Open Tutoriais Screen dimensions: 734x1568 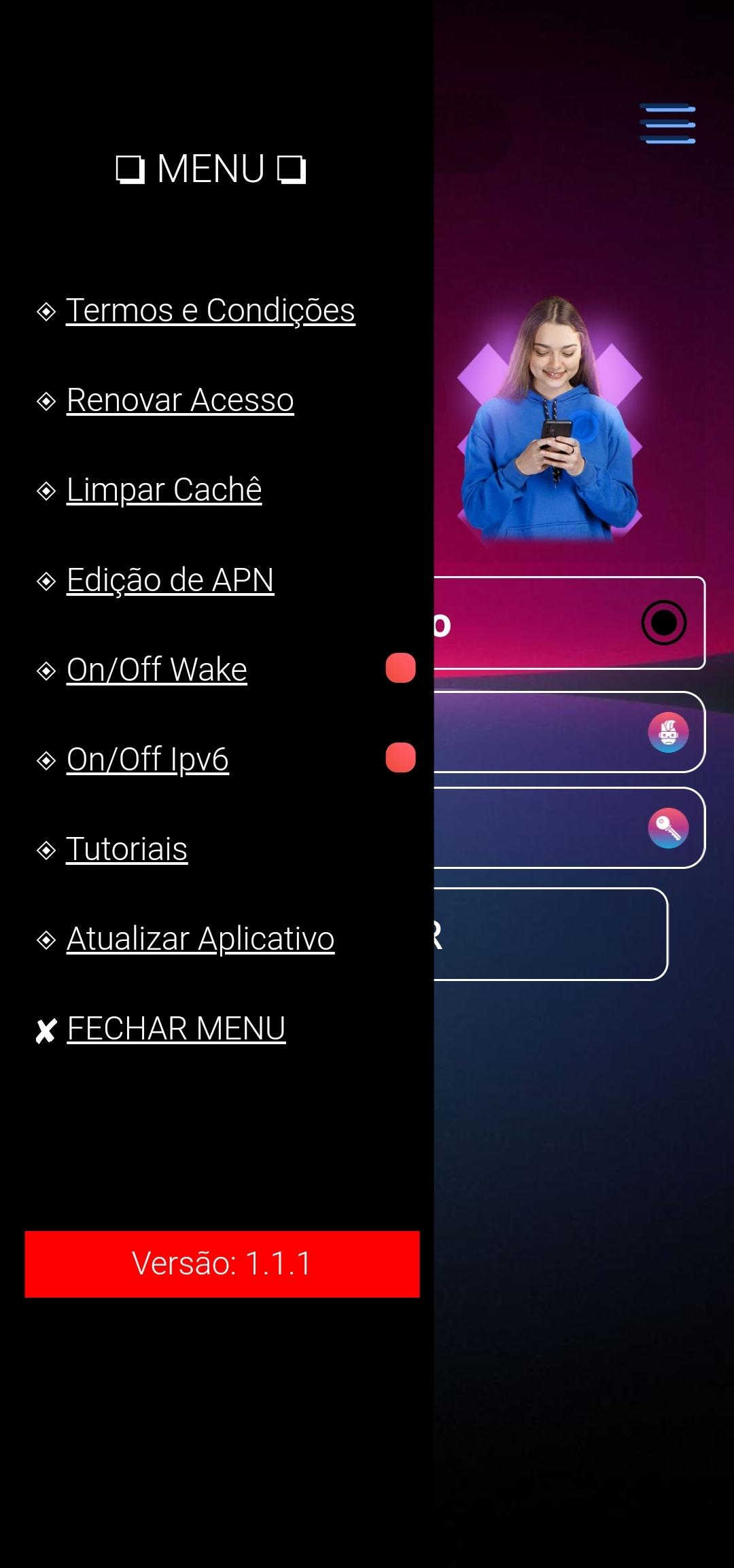[126, 849]
